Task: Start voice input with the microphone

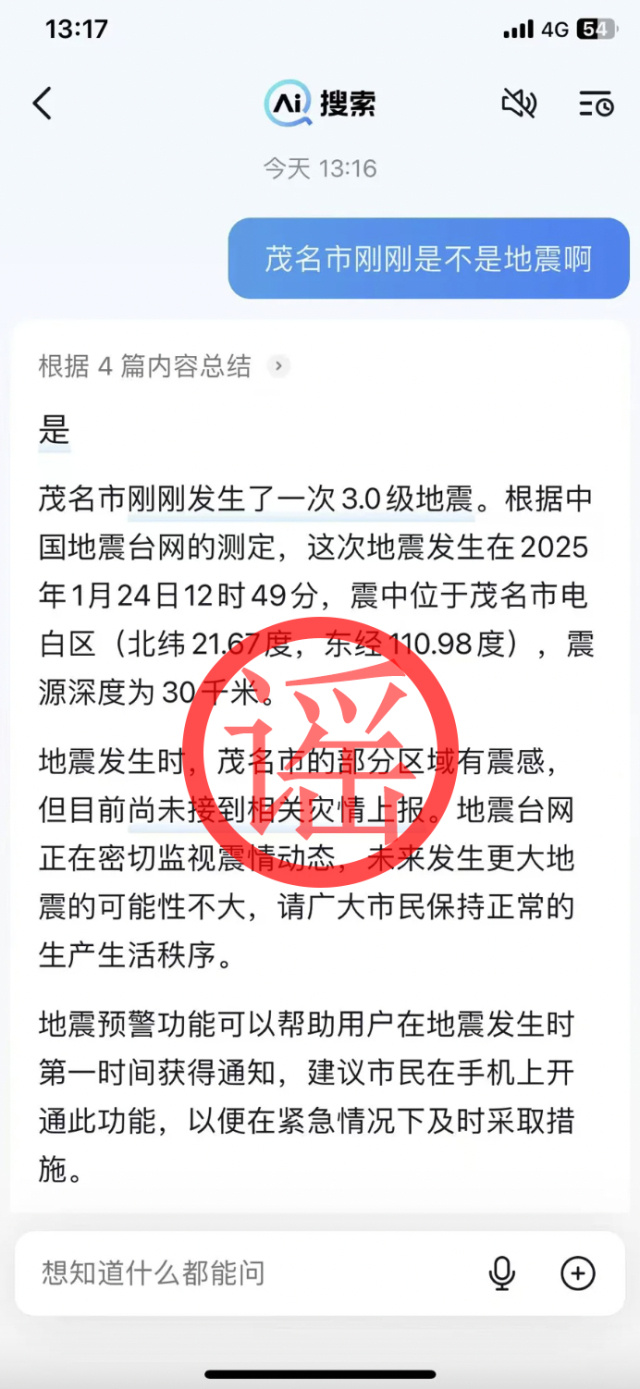Action: point(502,1273)
